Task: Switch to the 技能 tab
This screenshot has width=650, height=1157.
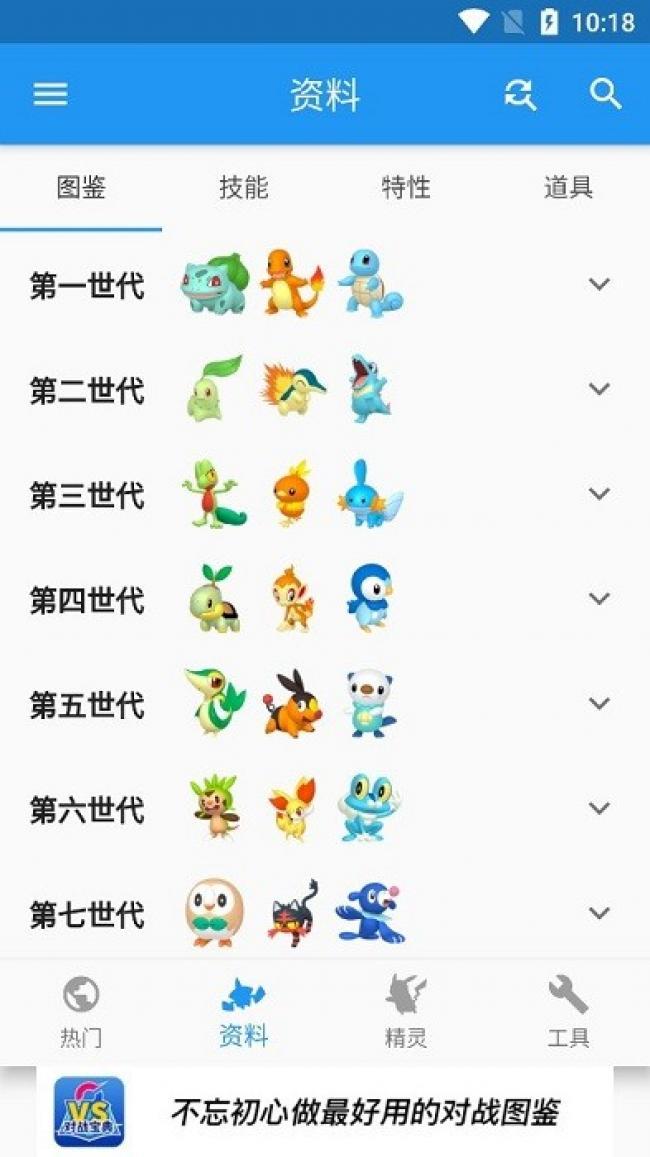Action: pos(244,187)
